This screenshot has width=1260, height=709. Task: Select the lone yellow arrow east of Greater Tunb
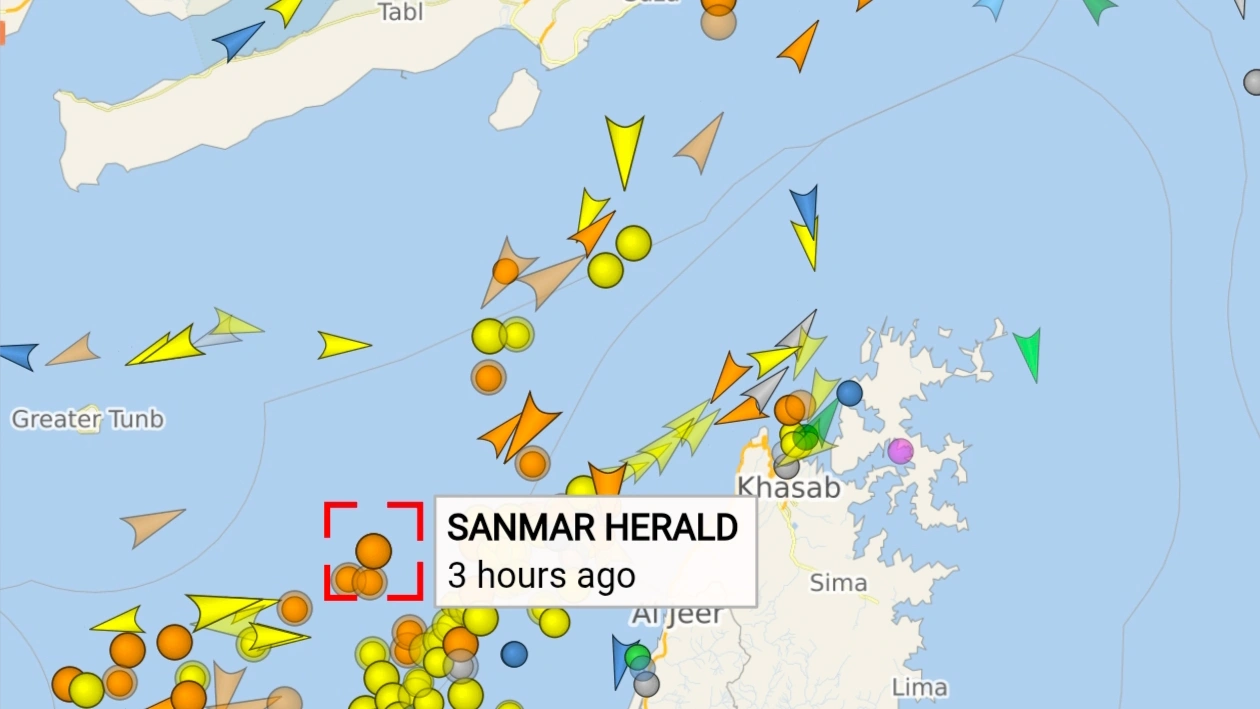coord(342,345)
